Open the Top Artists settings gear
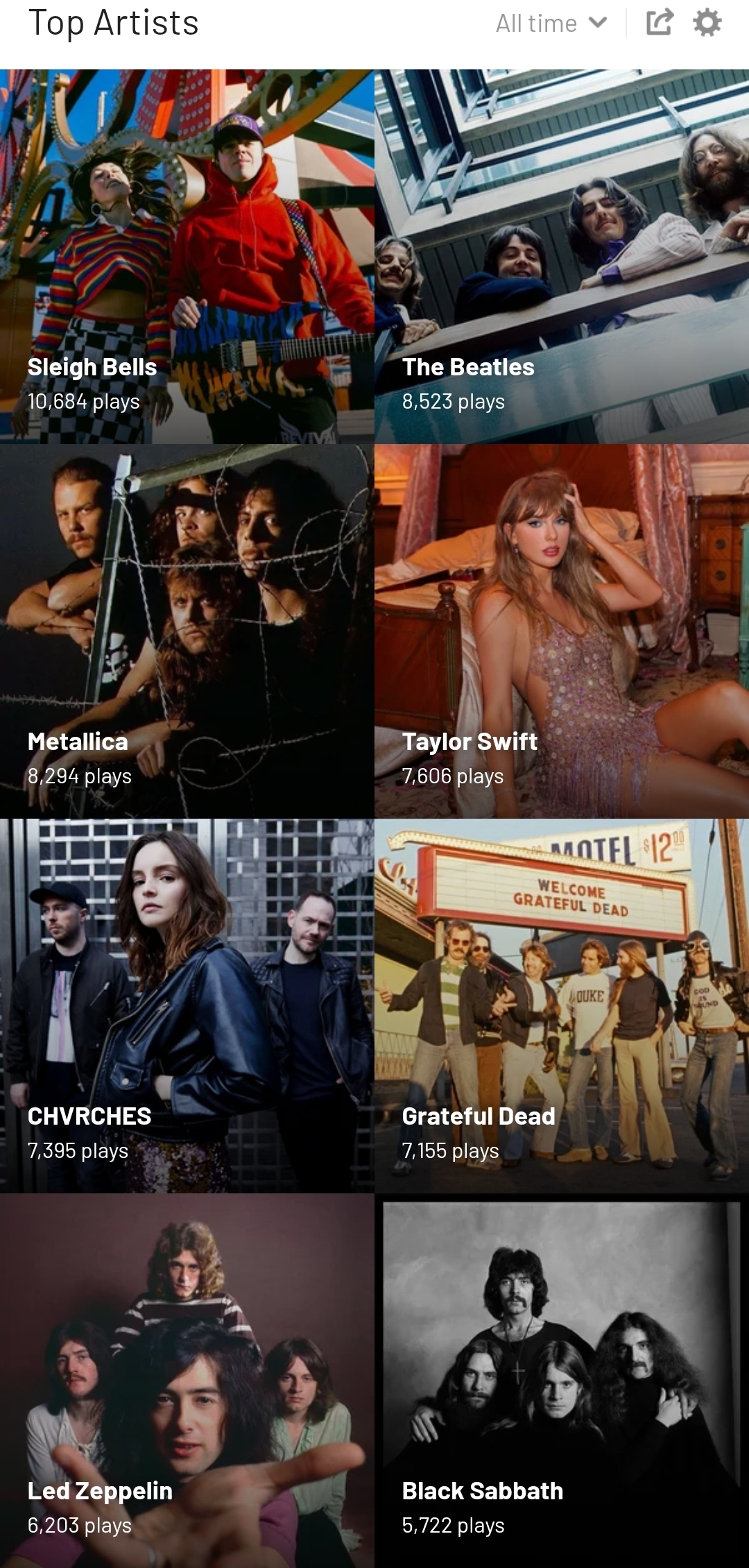The height and width of the screenshot is (1568, 749). [707, 22]
